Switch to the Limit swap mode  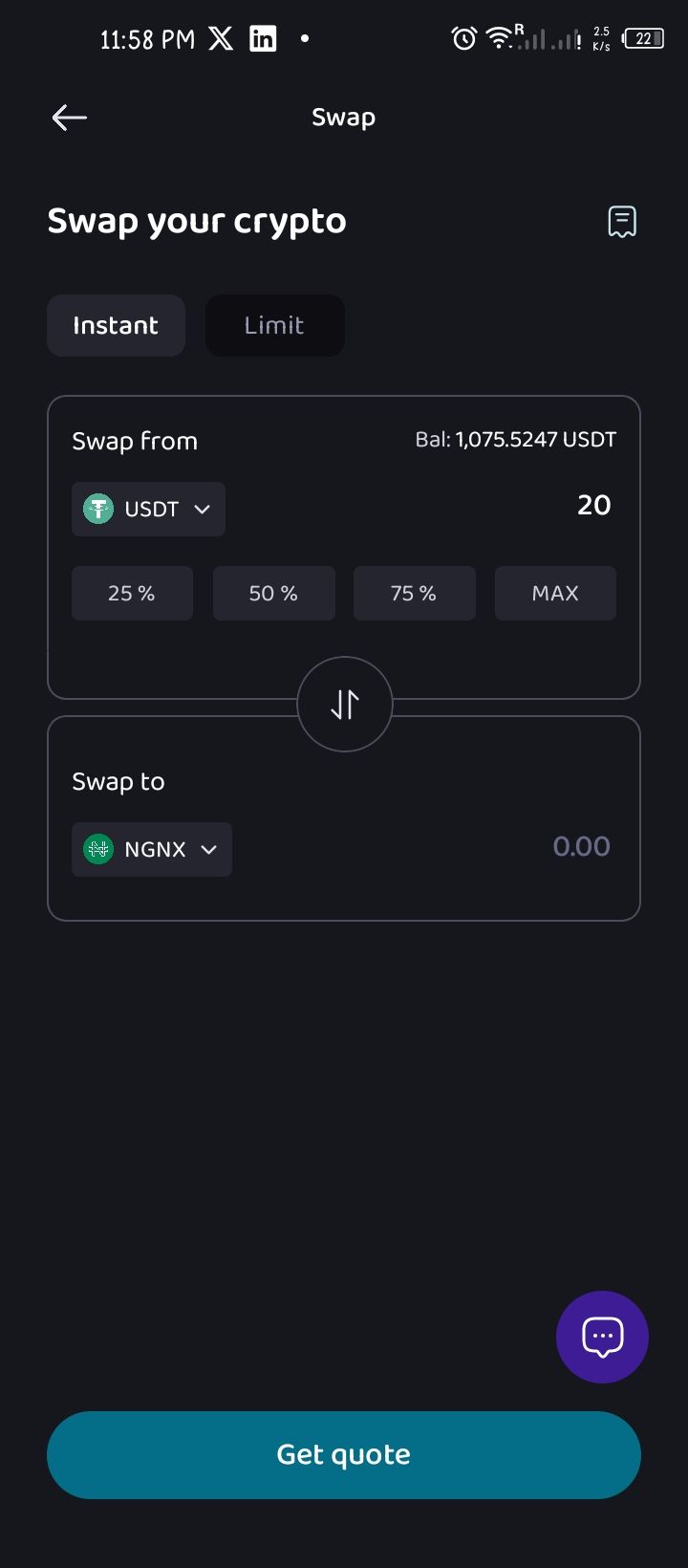coord(274,325)
